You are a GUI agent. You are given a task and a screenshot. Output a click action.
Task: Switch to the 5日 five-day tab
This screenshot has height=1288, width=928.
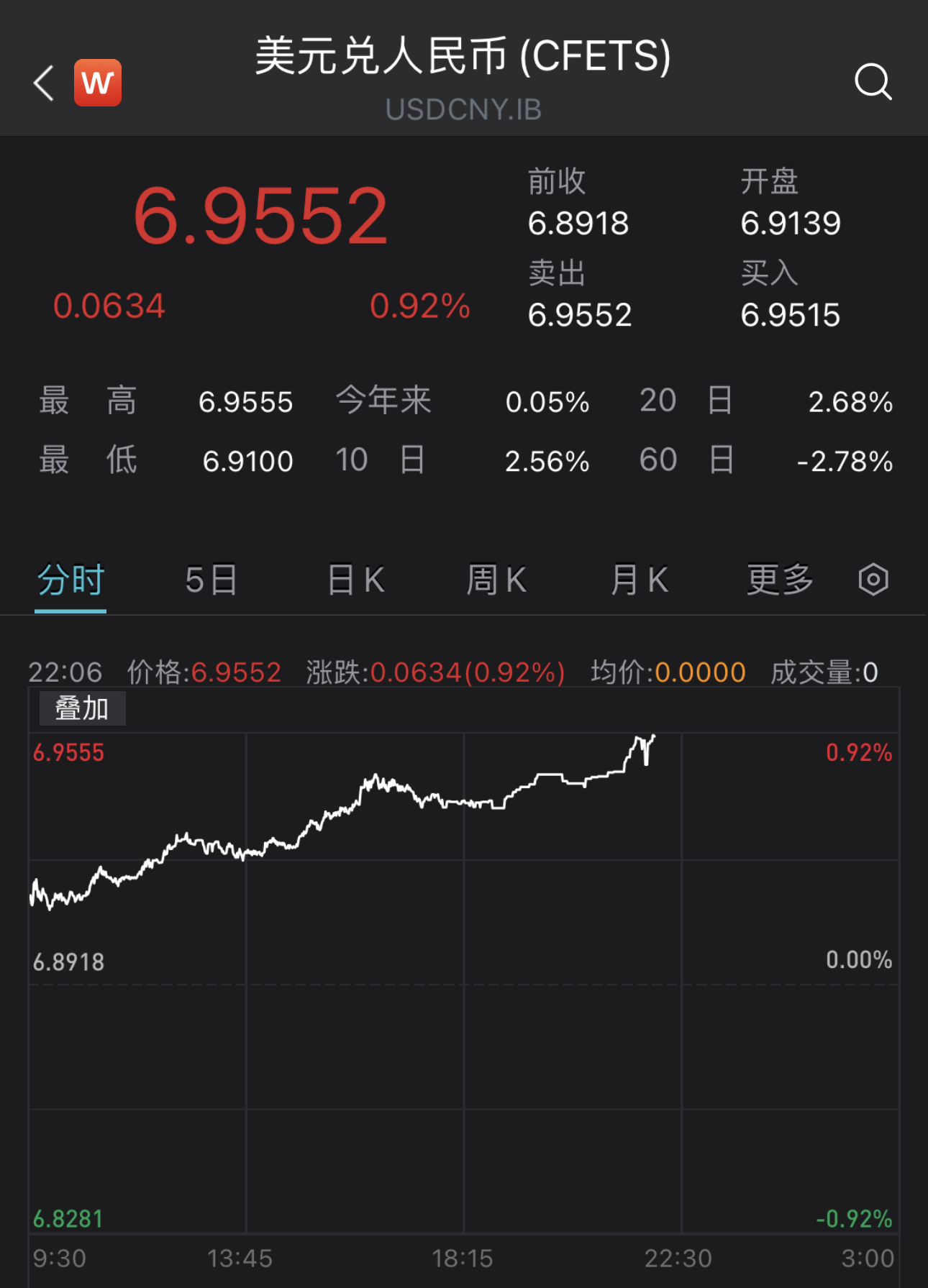[x=211, y=579]
